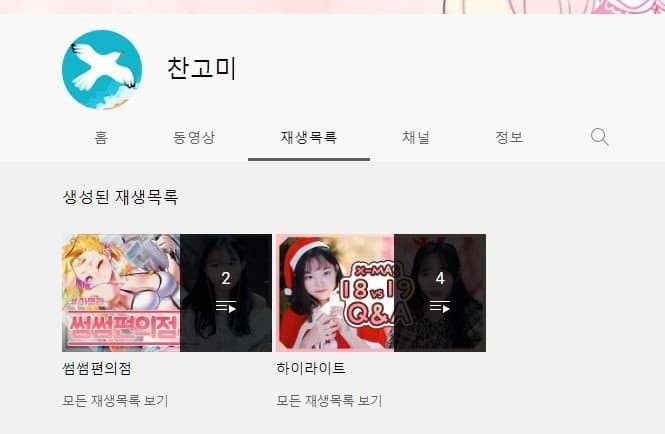View full playlist under 하이라이트
The height and width of the screenshot is (434, 665).
(x=329, y=401)
